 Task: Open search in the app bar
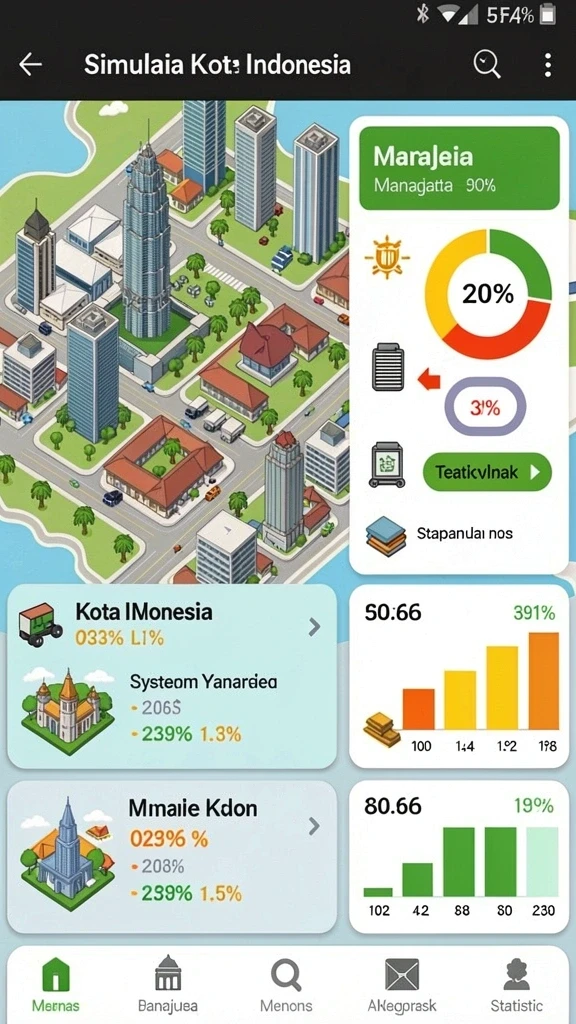point(487,65)
